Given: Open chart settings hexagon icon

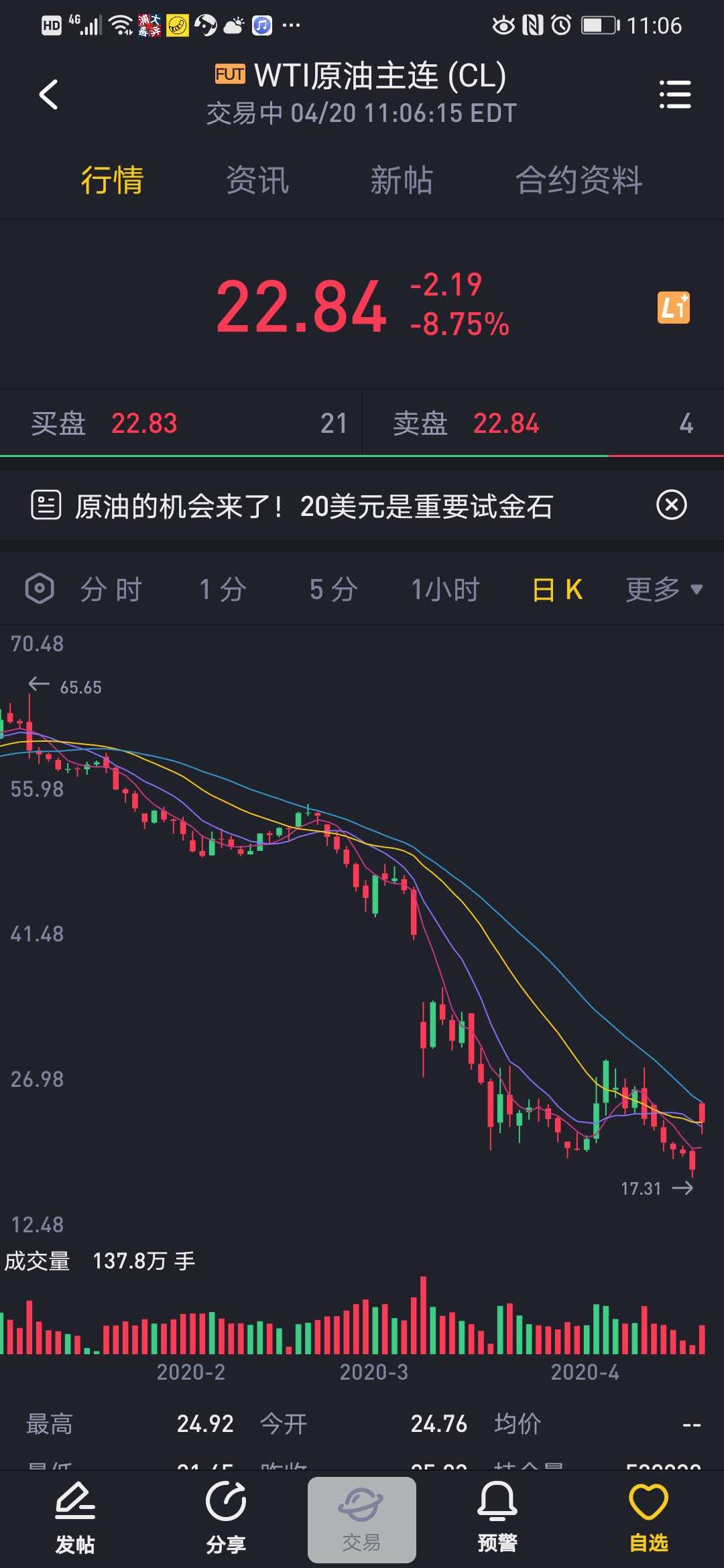Looking at the screenshot, I should [x=40, y=589].
